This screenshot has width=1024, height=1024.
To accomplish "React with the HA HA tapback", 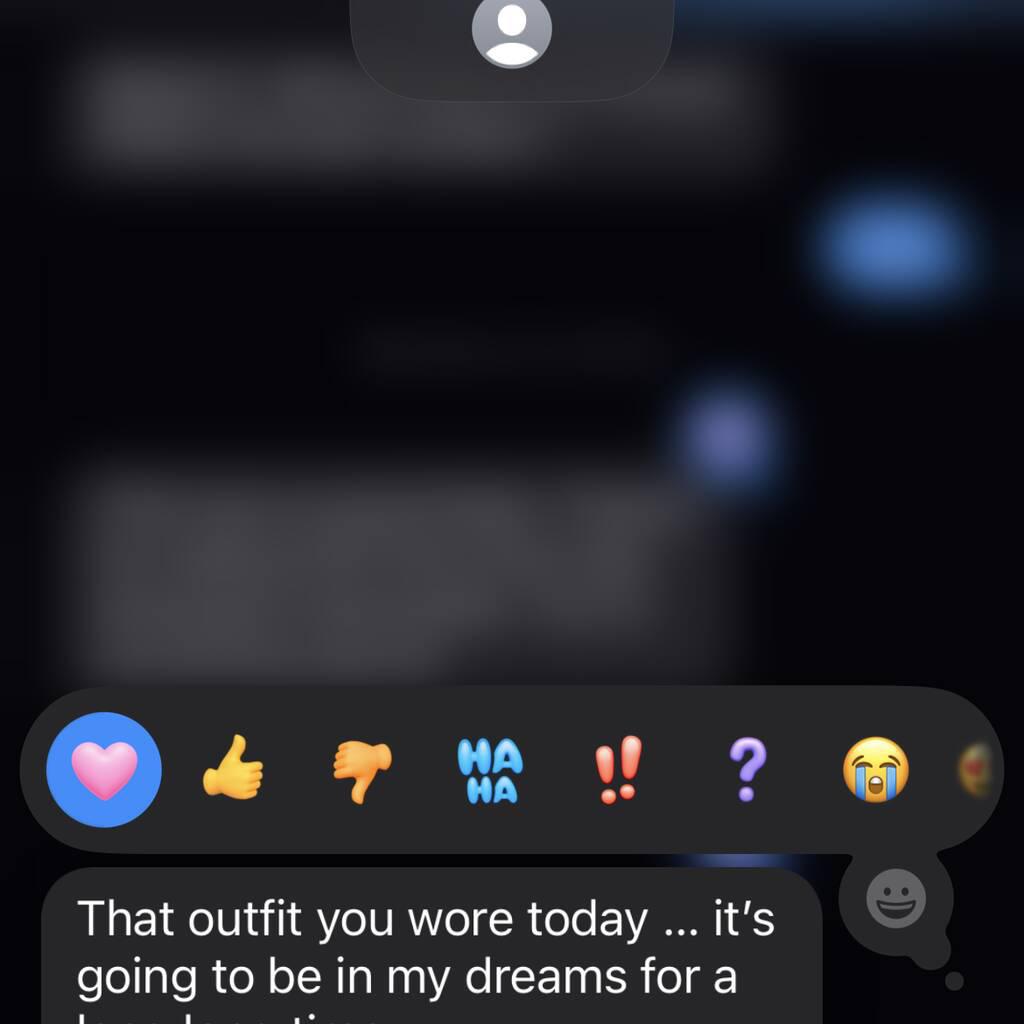I will coord(489,771).
